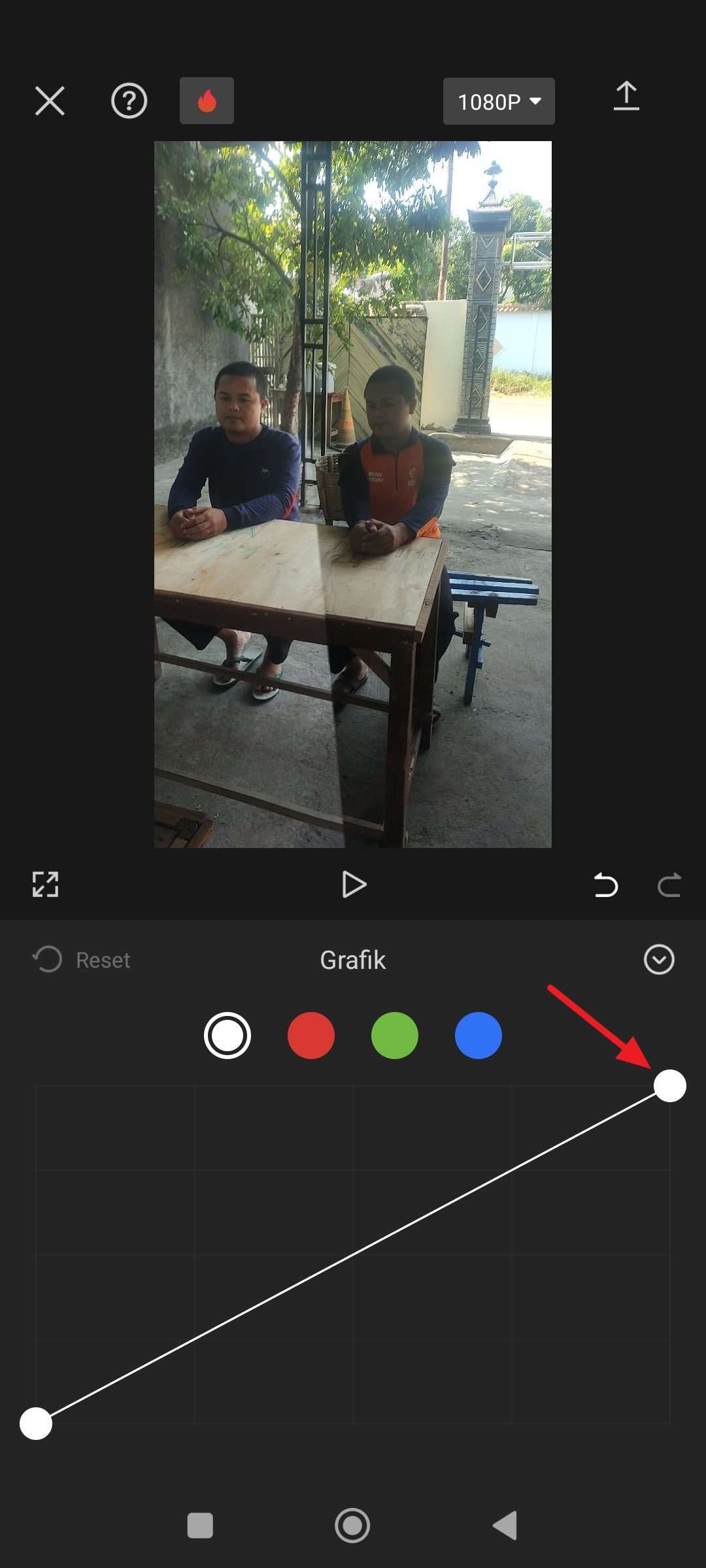
Task: Select the blue curve channel
Action: [479, 1036]
